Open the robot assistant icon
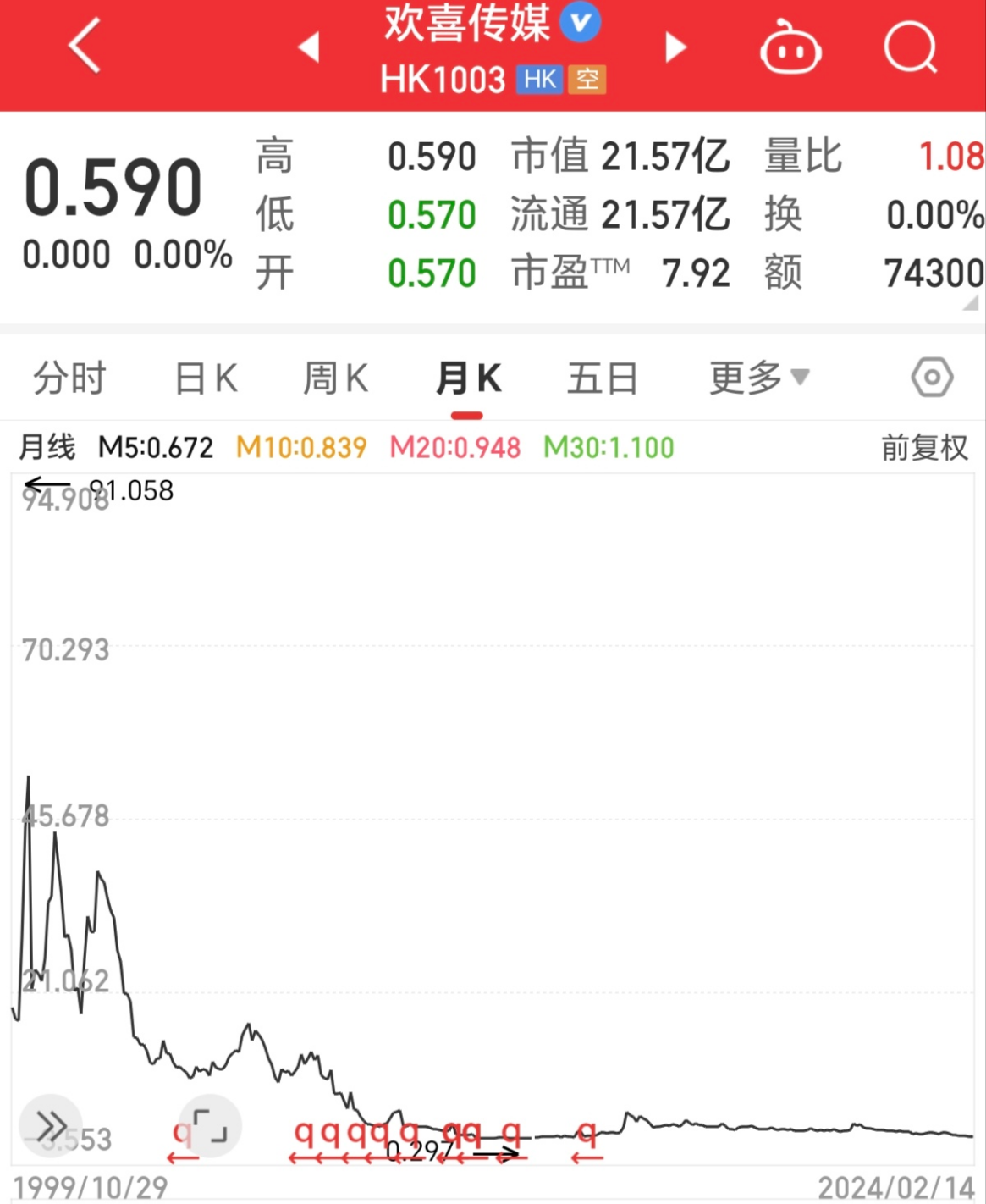 (x=790, y=49)
